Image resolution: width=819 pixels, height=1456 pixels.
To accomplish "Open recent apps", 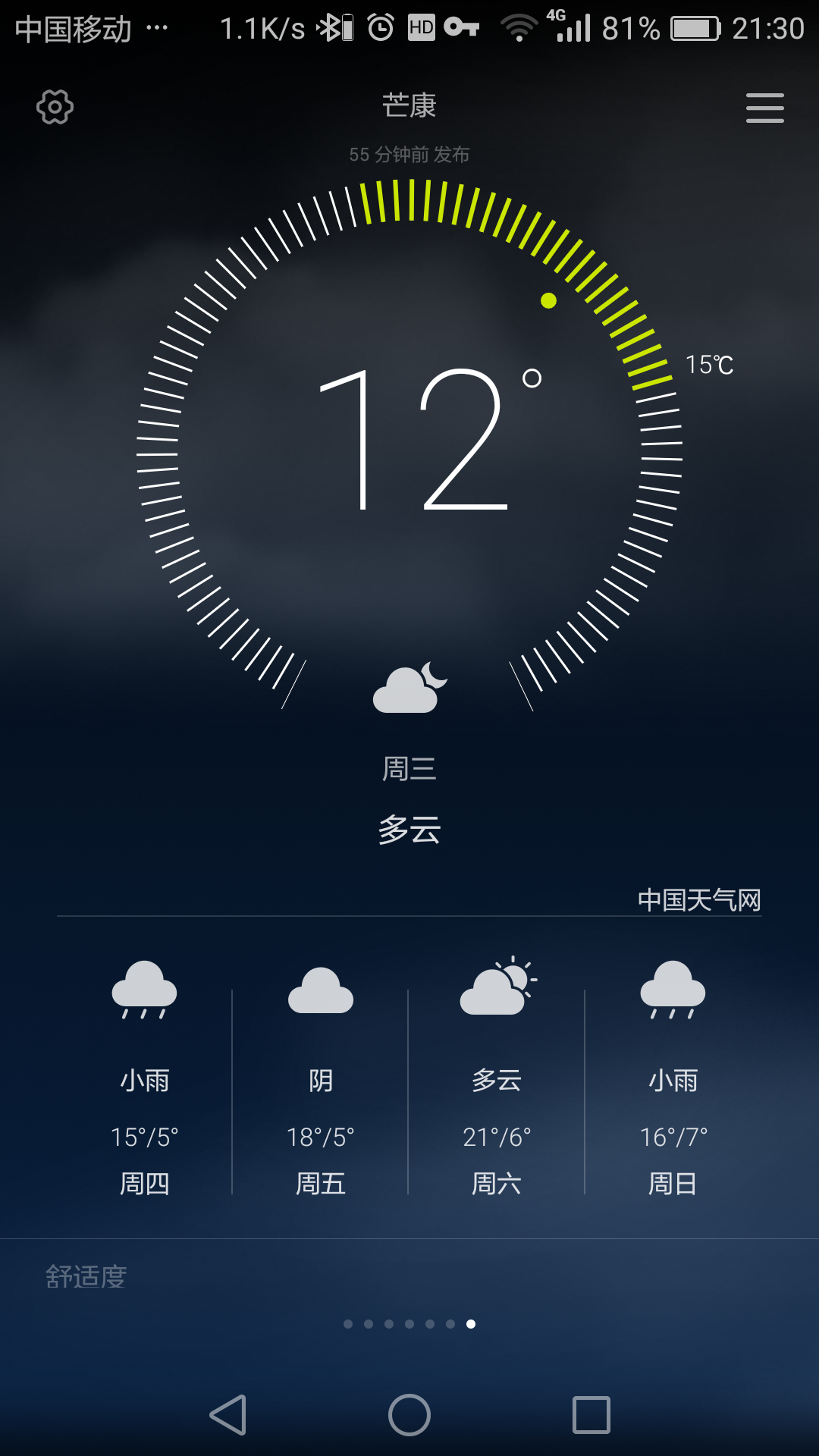I will (591, 1415).
